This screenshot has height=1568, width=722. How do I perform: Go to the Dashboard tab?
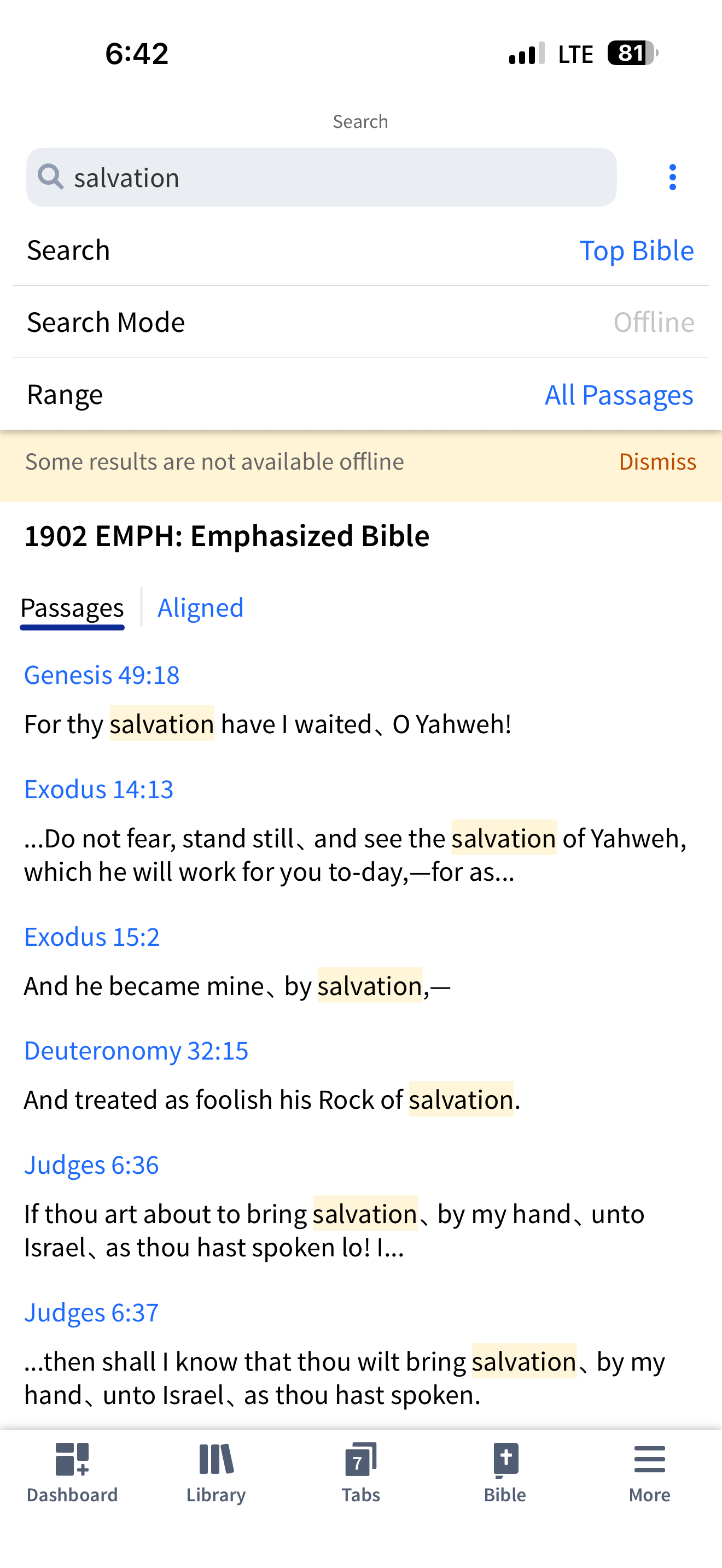(x=72, y=1473)
